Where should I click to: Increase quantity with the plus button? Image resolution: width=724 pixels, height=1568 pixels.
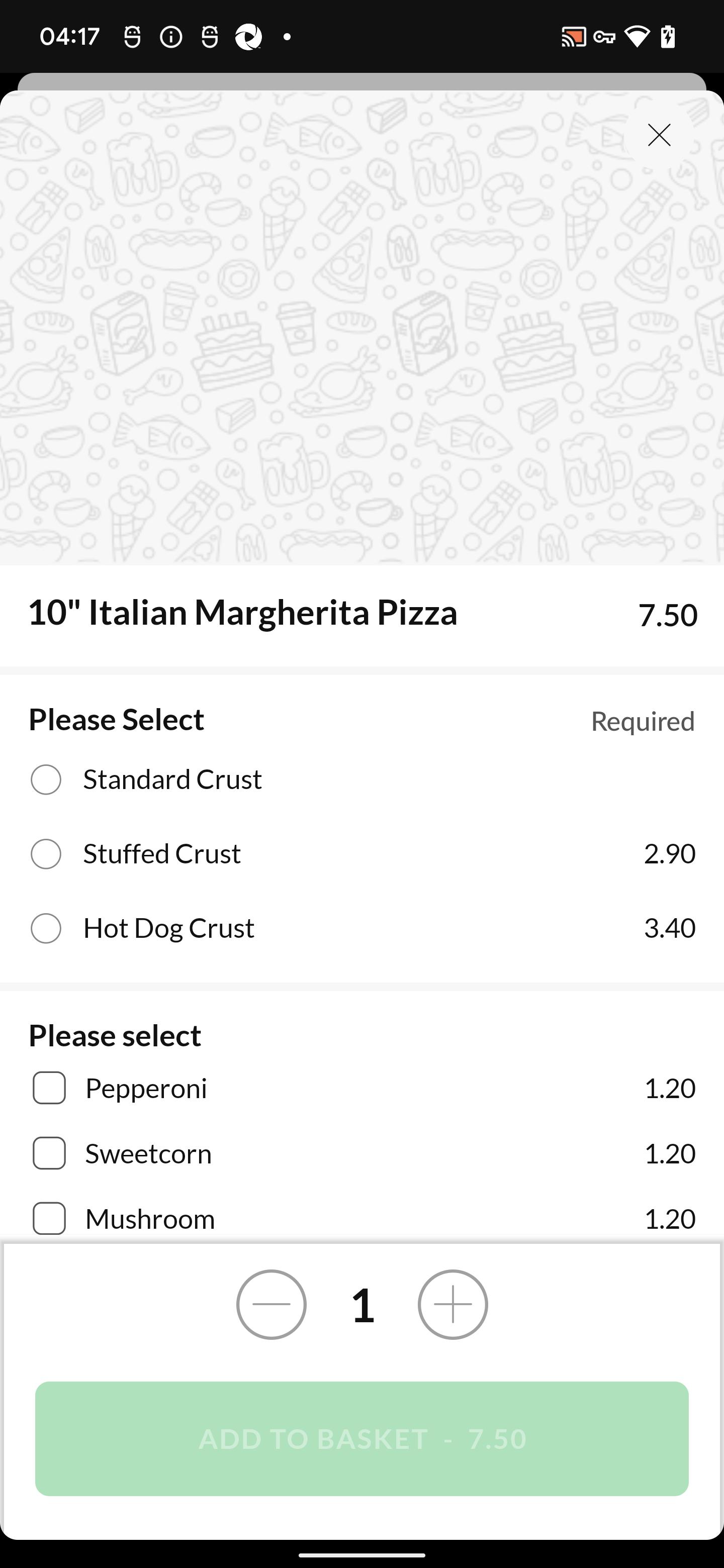tap(452, 1304)
